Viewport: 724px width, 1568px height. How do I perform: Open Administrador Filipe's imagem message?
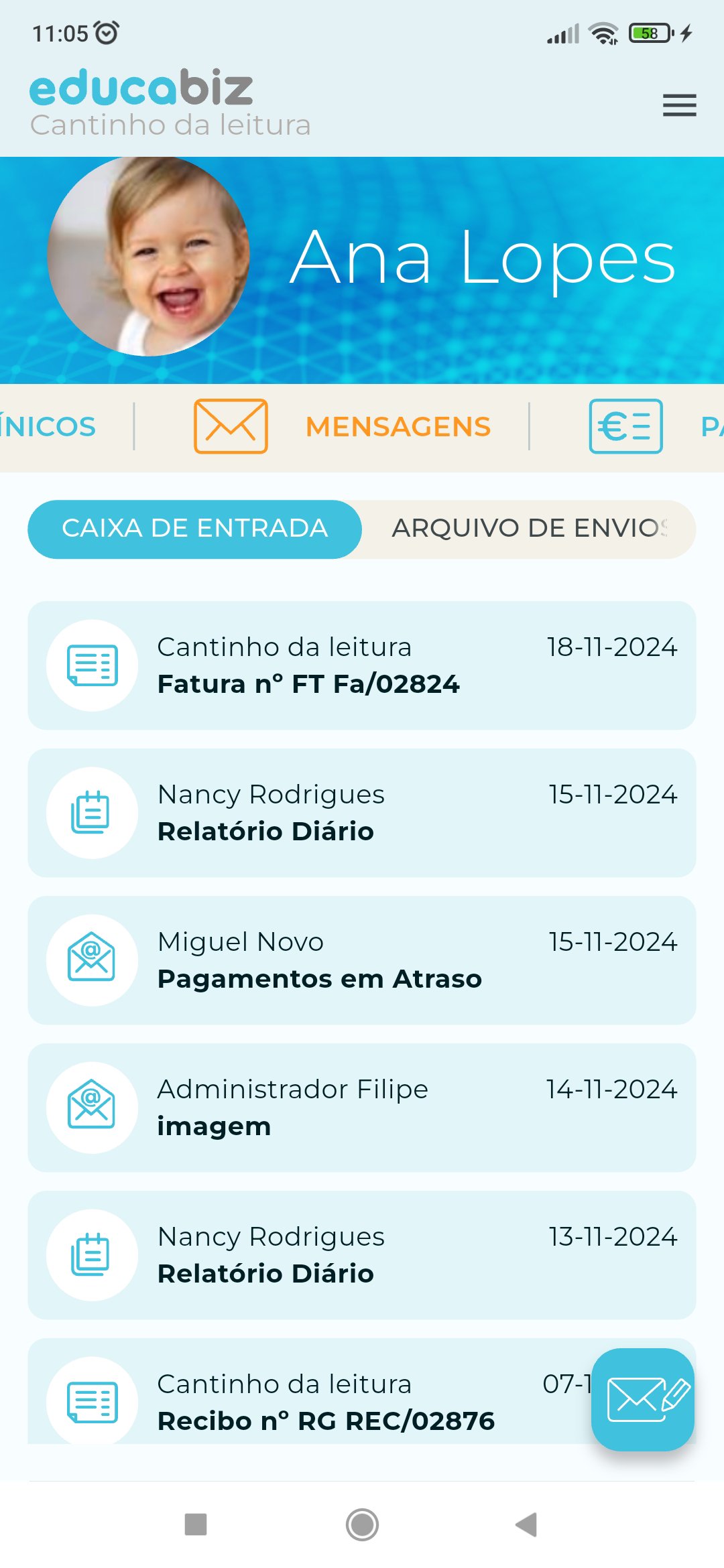(361, 1108)
